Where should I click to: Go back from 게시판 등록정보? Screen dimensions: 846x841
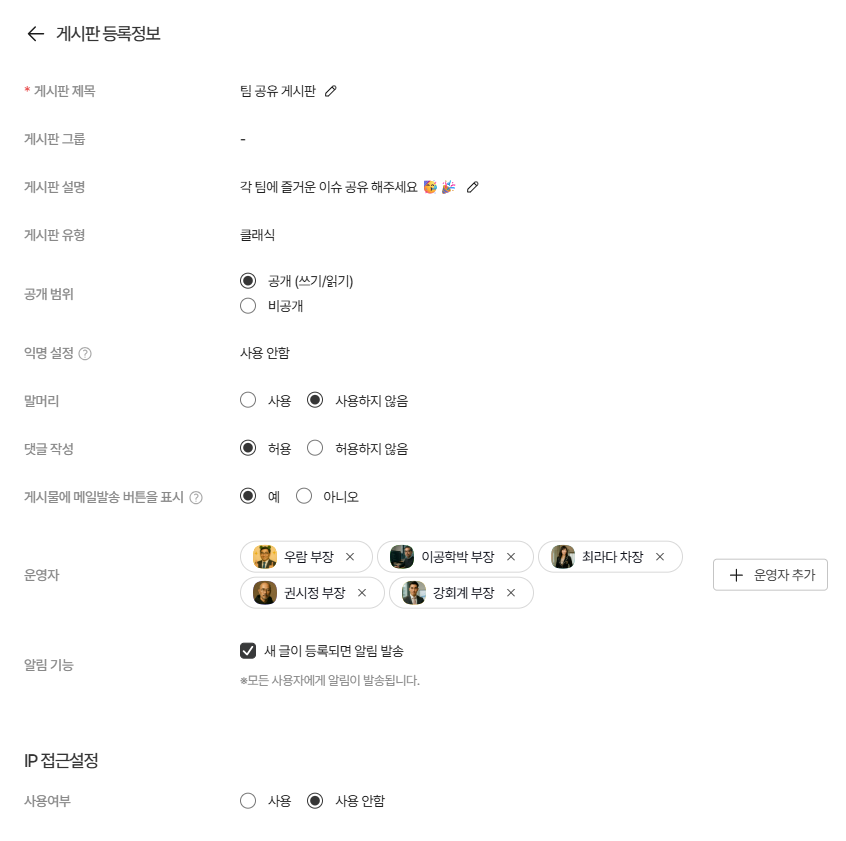pyautogui.click(x=36, y=34)
